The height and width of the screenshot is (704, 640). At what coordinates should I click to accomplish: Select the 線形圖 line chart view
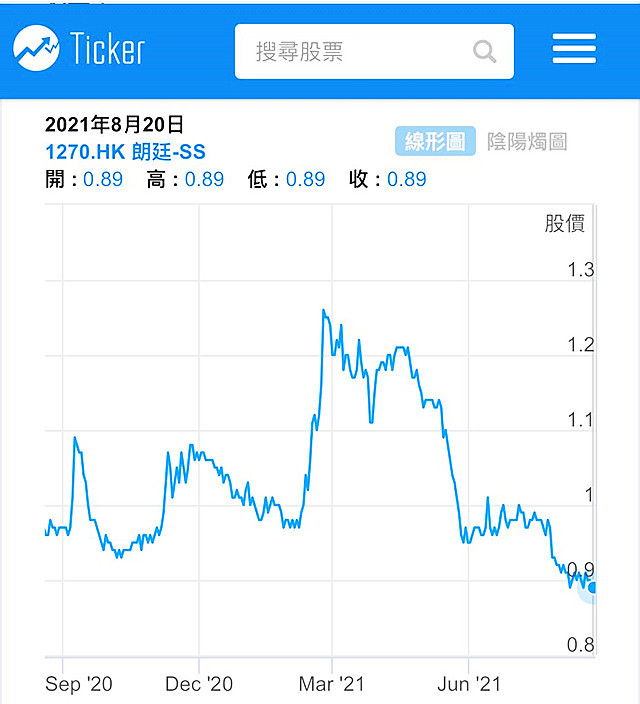435,141
